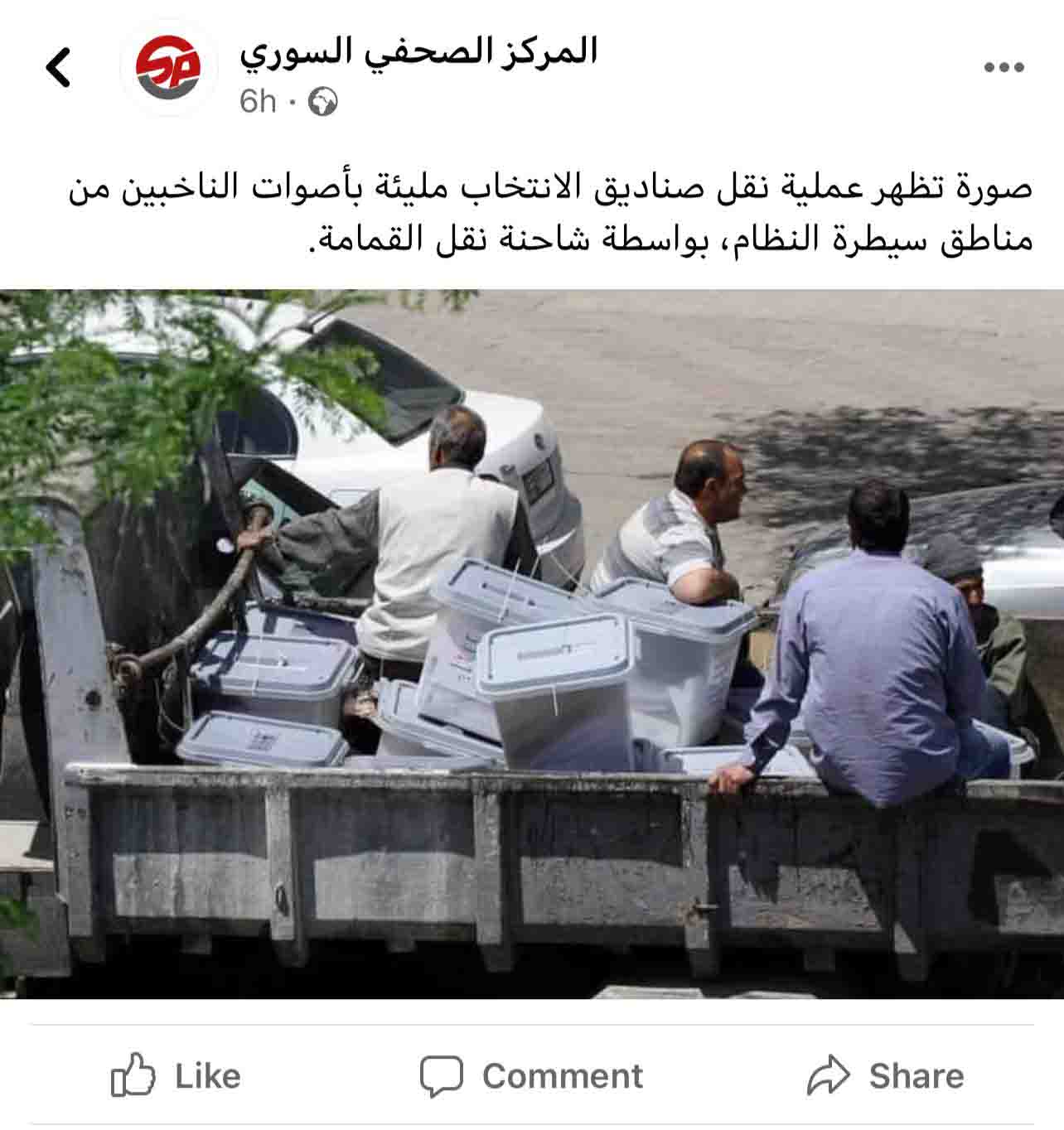
Task: Open the المركز الصحفي السوري page profile picture
Action: (x=169, y=68)
